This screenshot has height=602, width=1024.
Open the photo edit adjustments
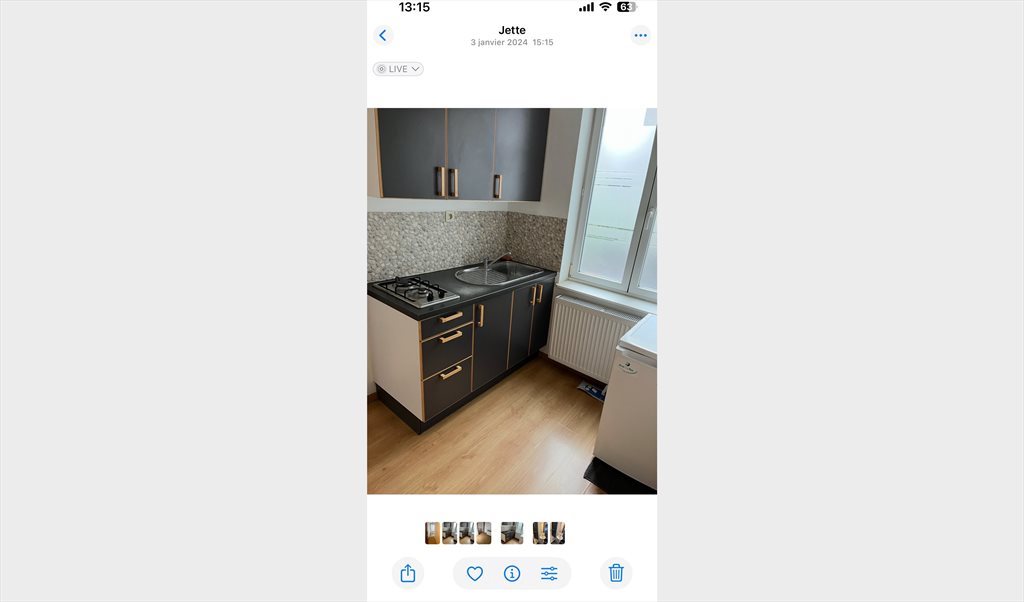(x=549, y=573)
